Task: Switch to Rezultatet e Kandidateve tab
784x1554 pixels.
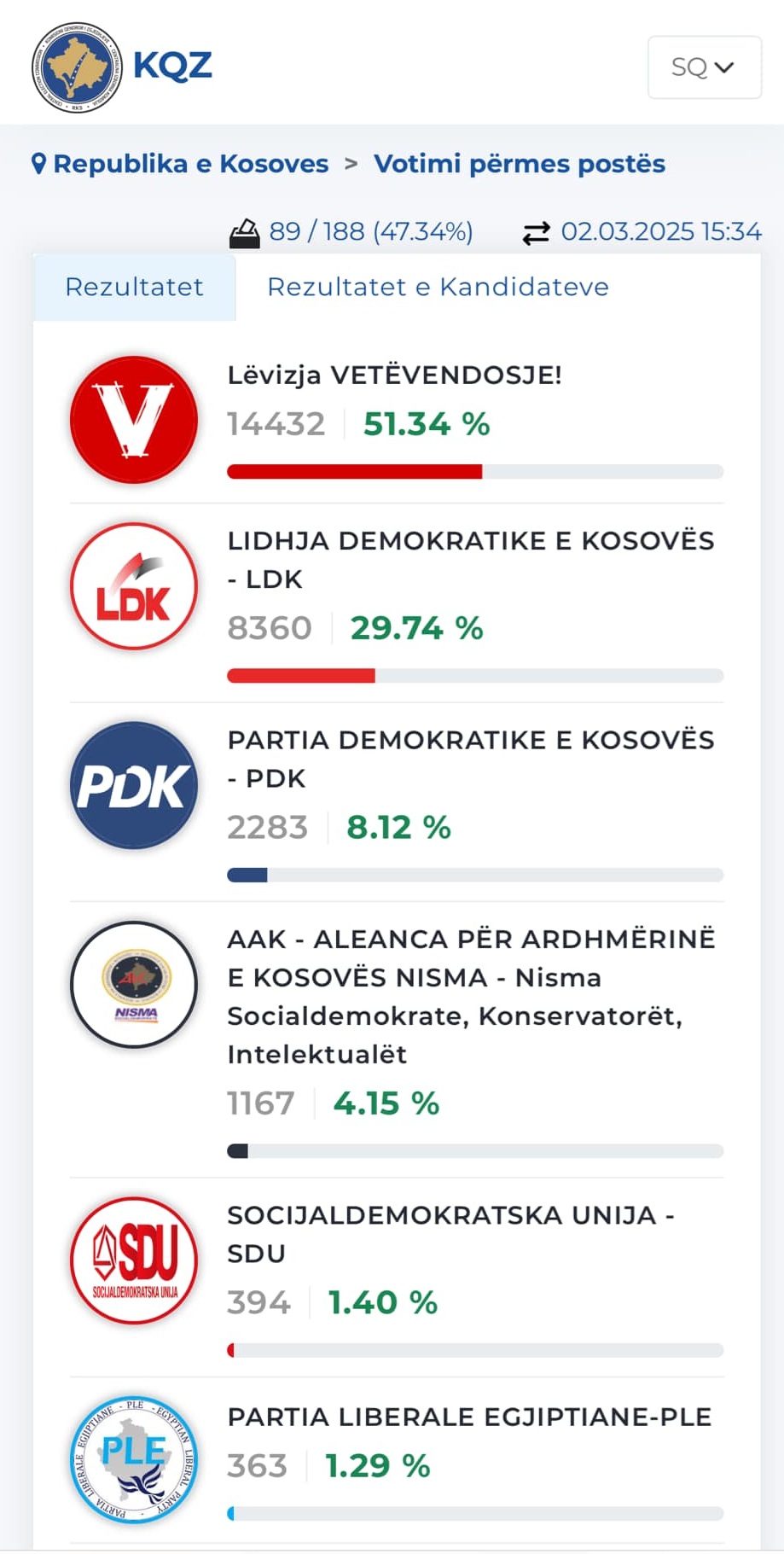Action: point(438,287)
